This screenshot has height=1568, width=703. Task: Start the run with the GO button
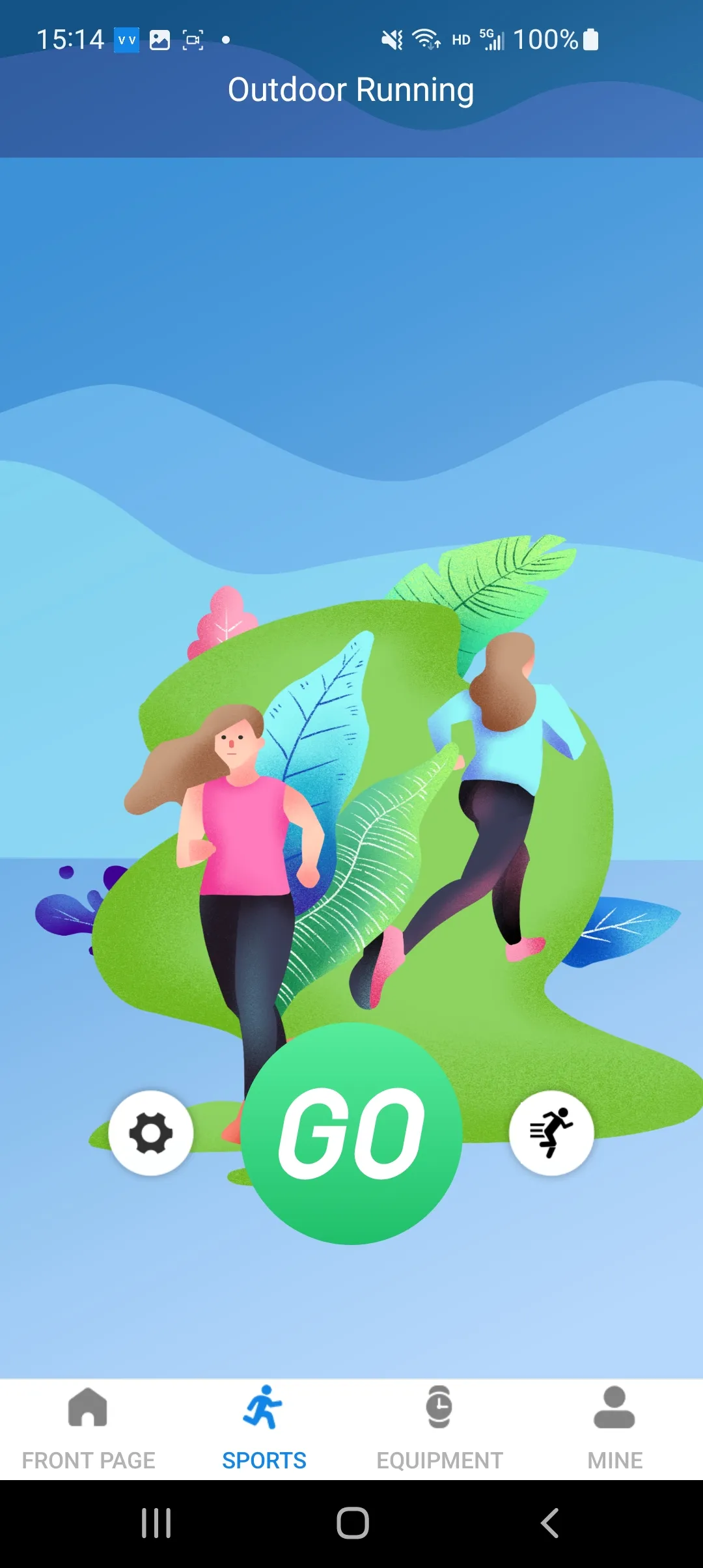click(x=351, y=1133)
